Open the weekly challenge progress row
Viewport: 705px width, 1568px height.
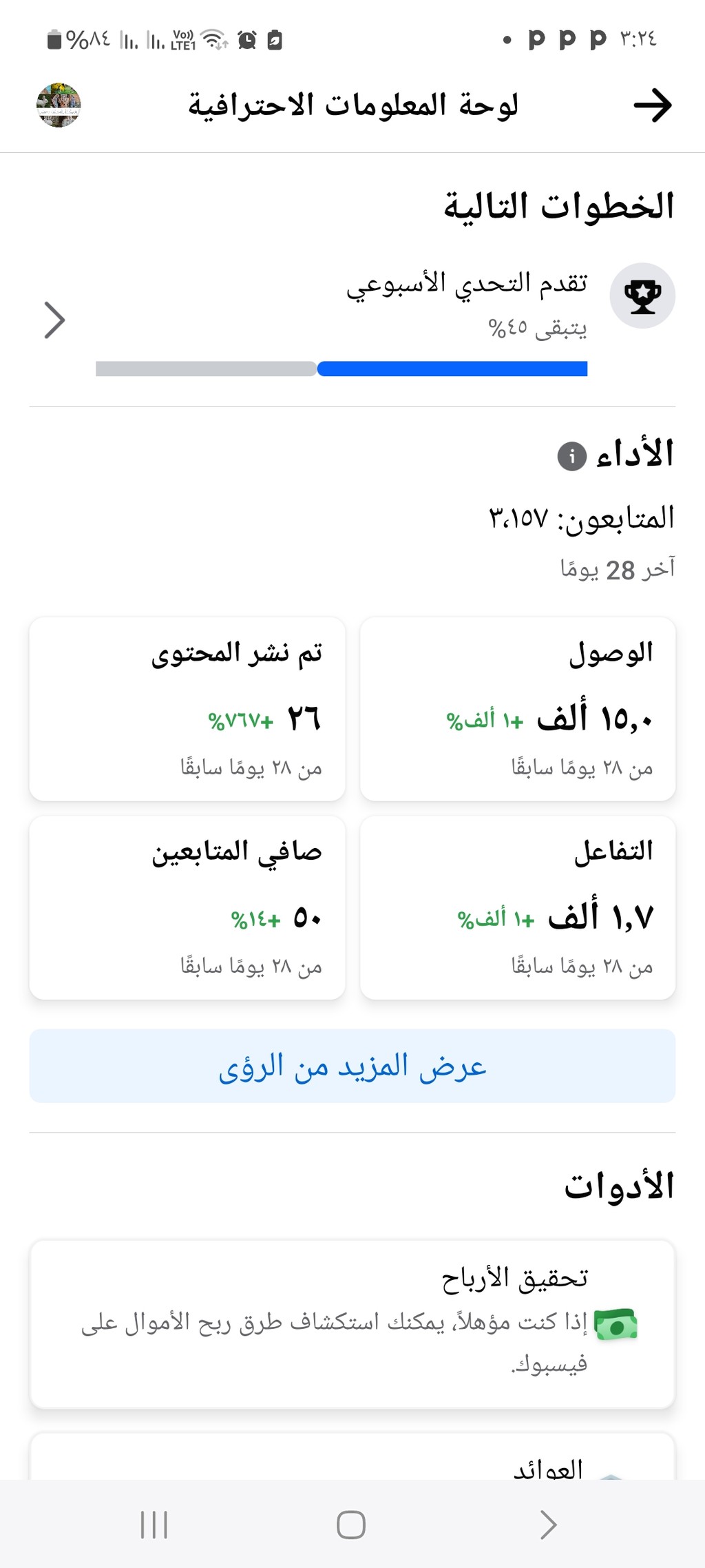pos(352,320)
